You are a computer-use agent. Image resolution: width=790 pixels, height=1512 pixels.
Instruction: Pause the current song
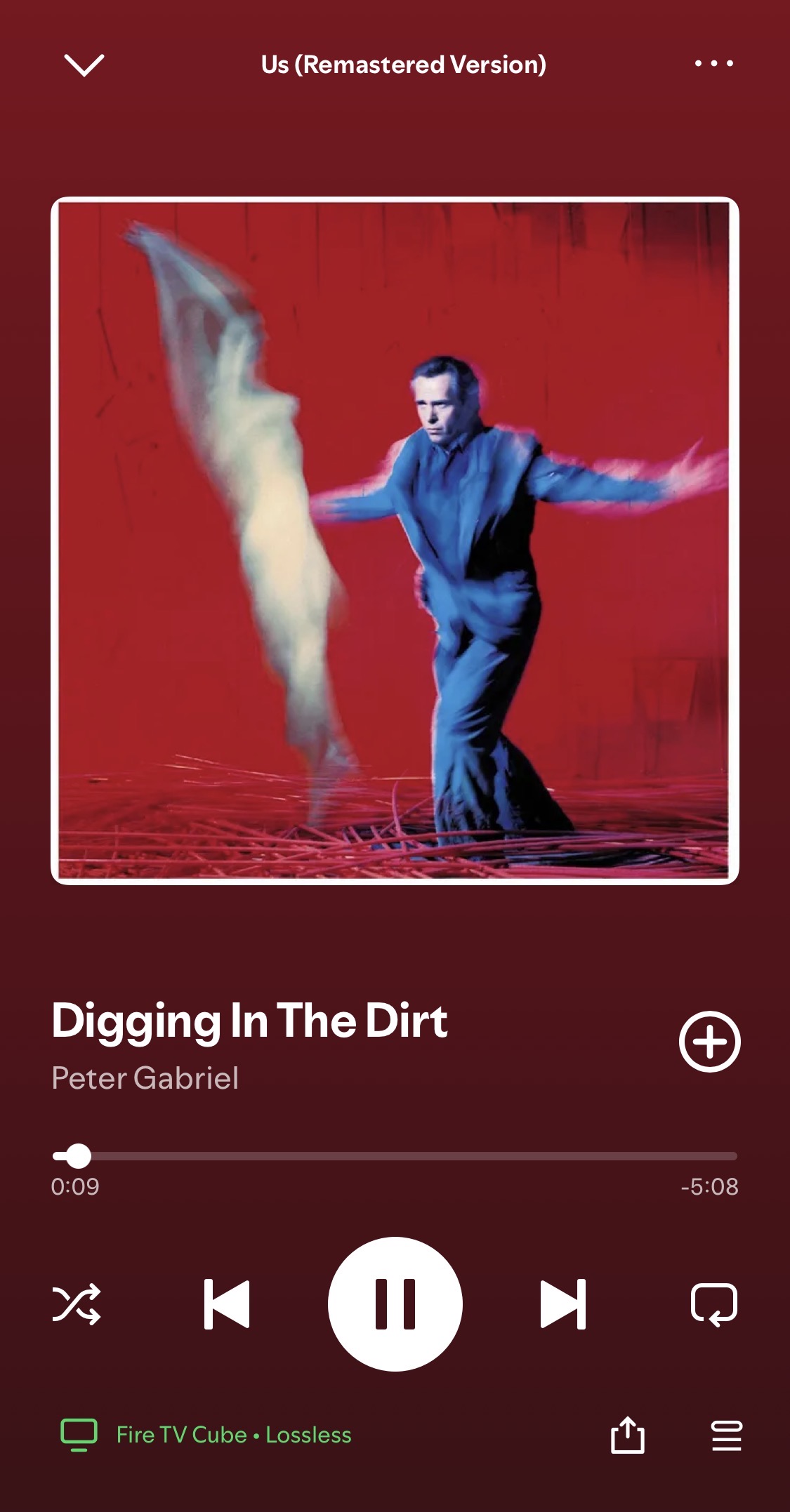point(395,1304)
